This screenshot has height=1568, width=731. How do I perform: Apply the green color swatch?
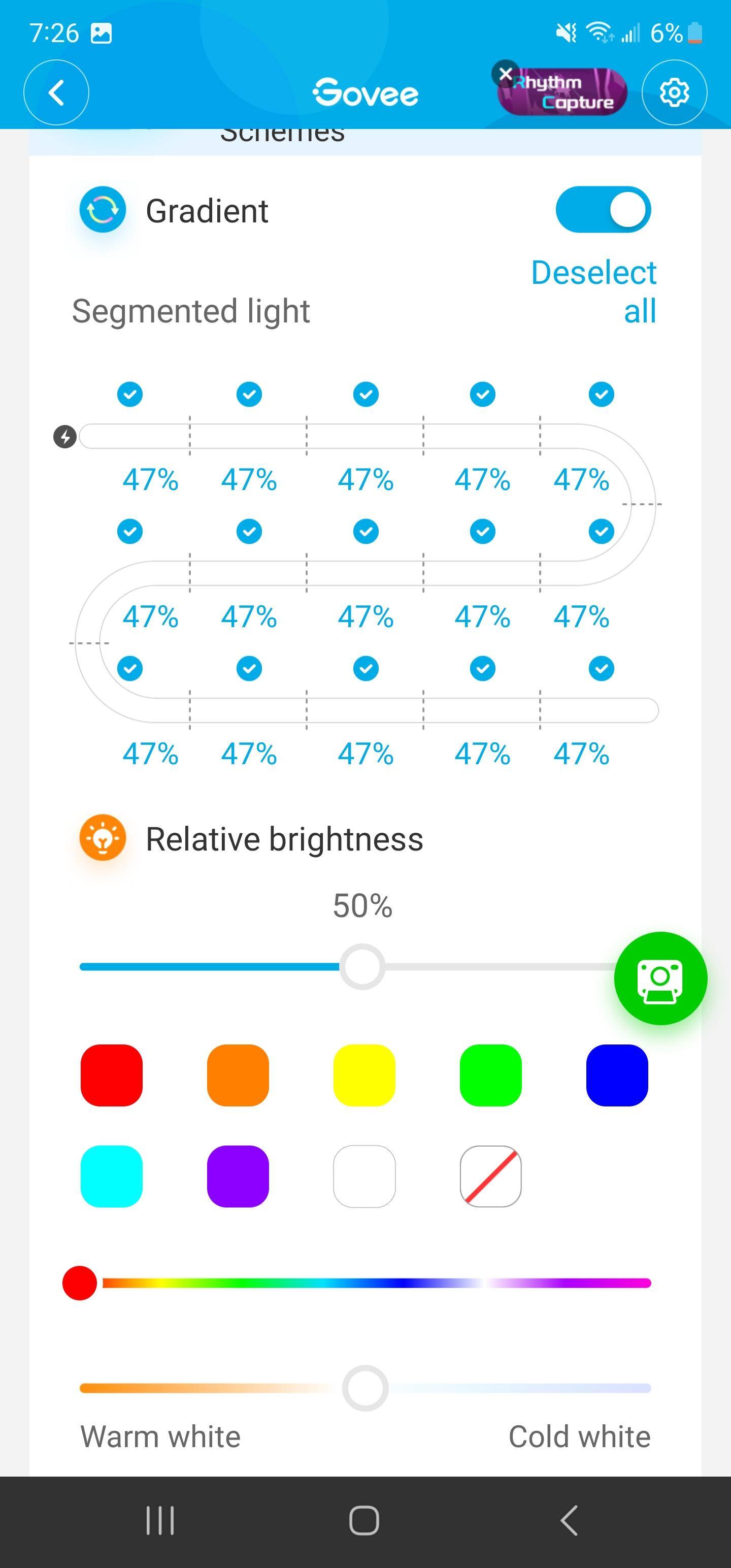[490, 1075]
